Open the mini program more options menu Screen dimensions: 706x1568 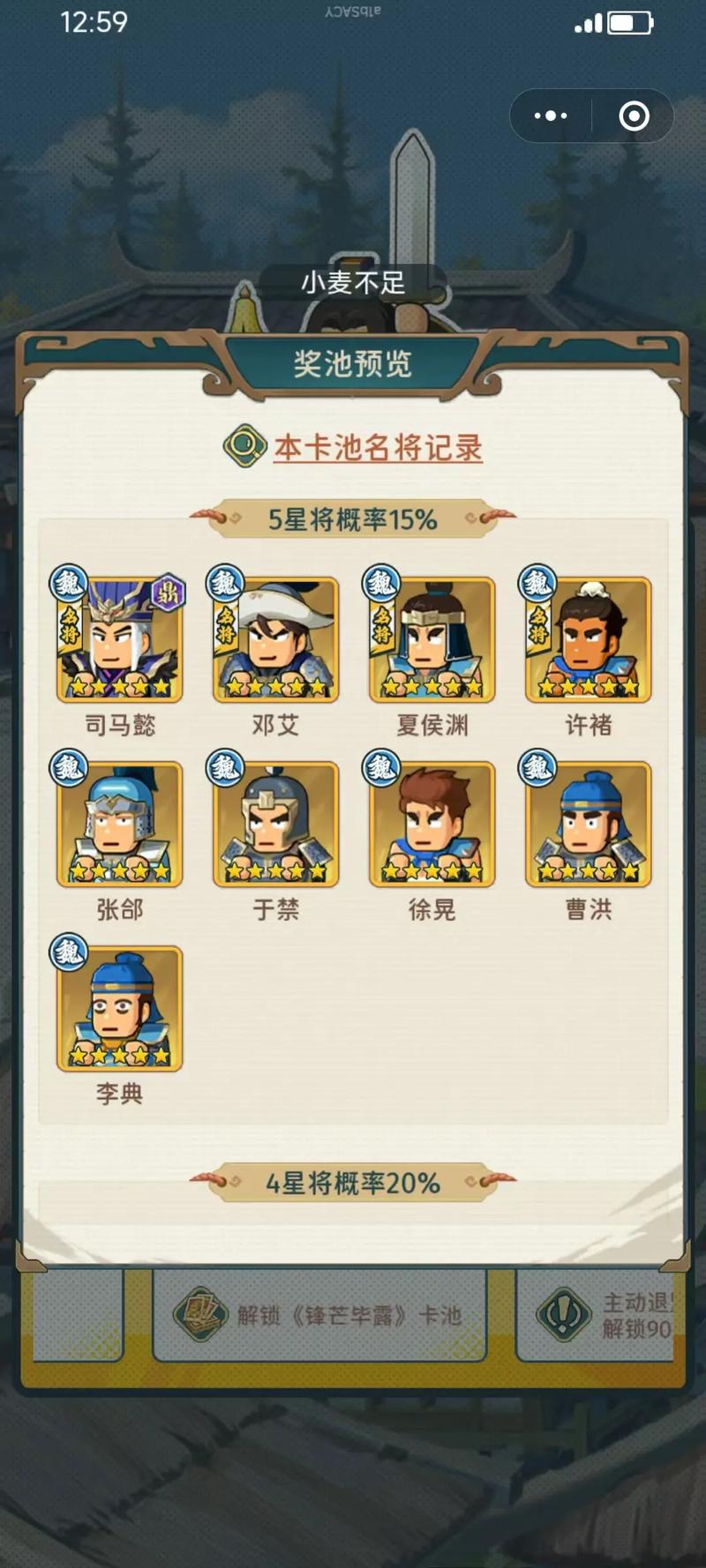[x=551, y=116]
